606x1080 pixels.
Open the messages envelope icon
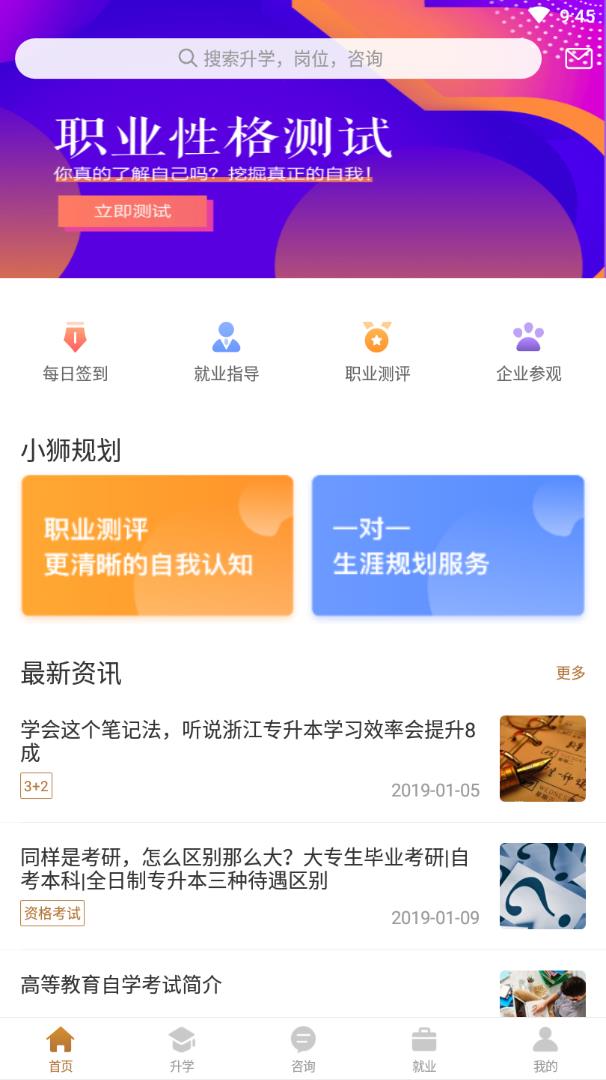(579, 58)
